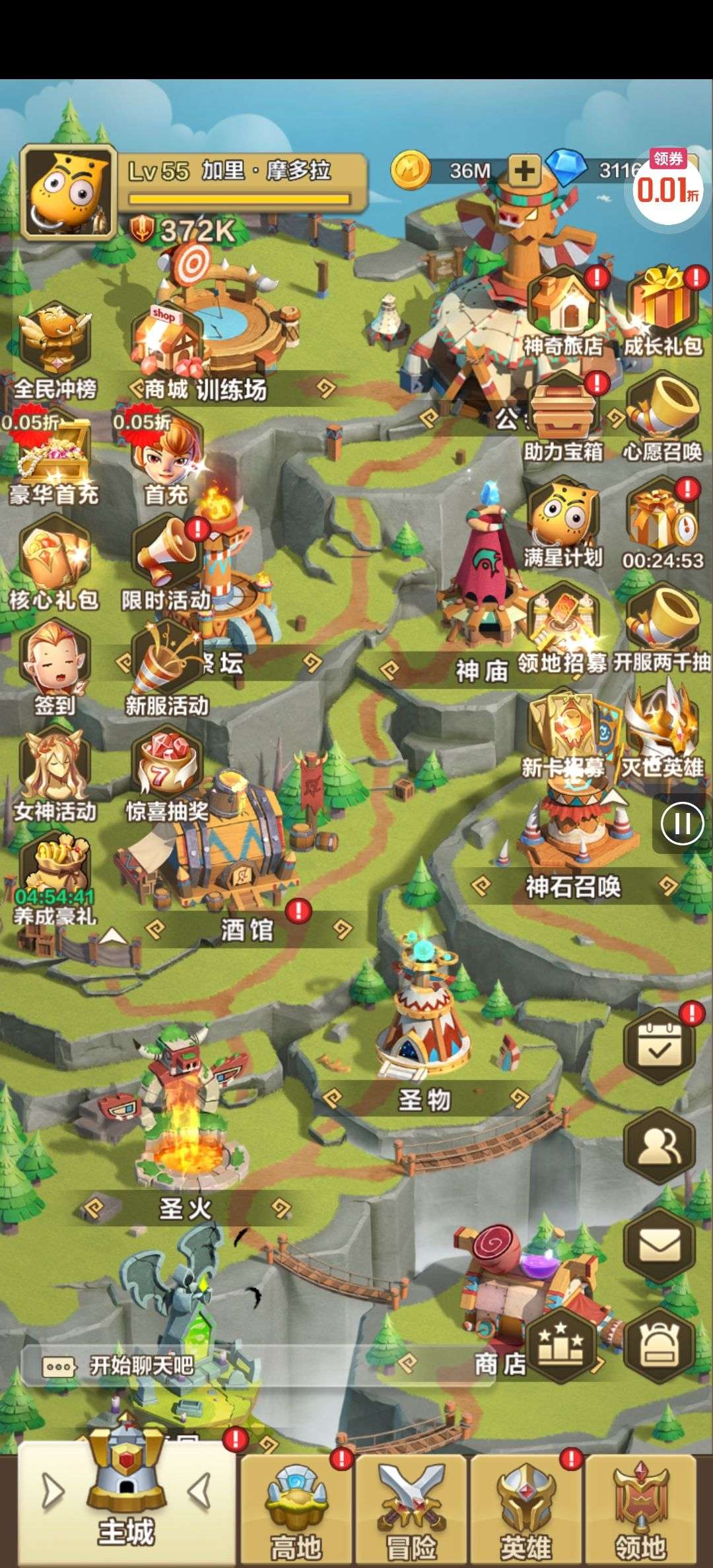Tap the plus button to add gold
713x1568 pixels.
[x=524, y=171]
